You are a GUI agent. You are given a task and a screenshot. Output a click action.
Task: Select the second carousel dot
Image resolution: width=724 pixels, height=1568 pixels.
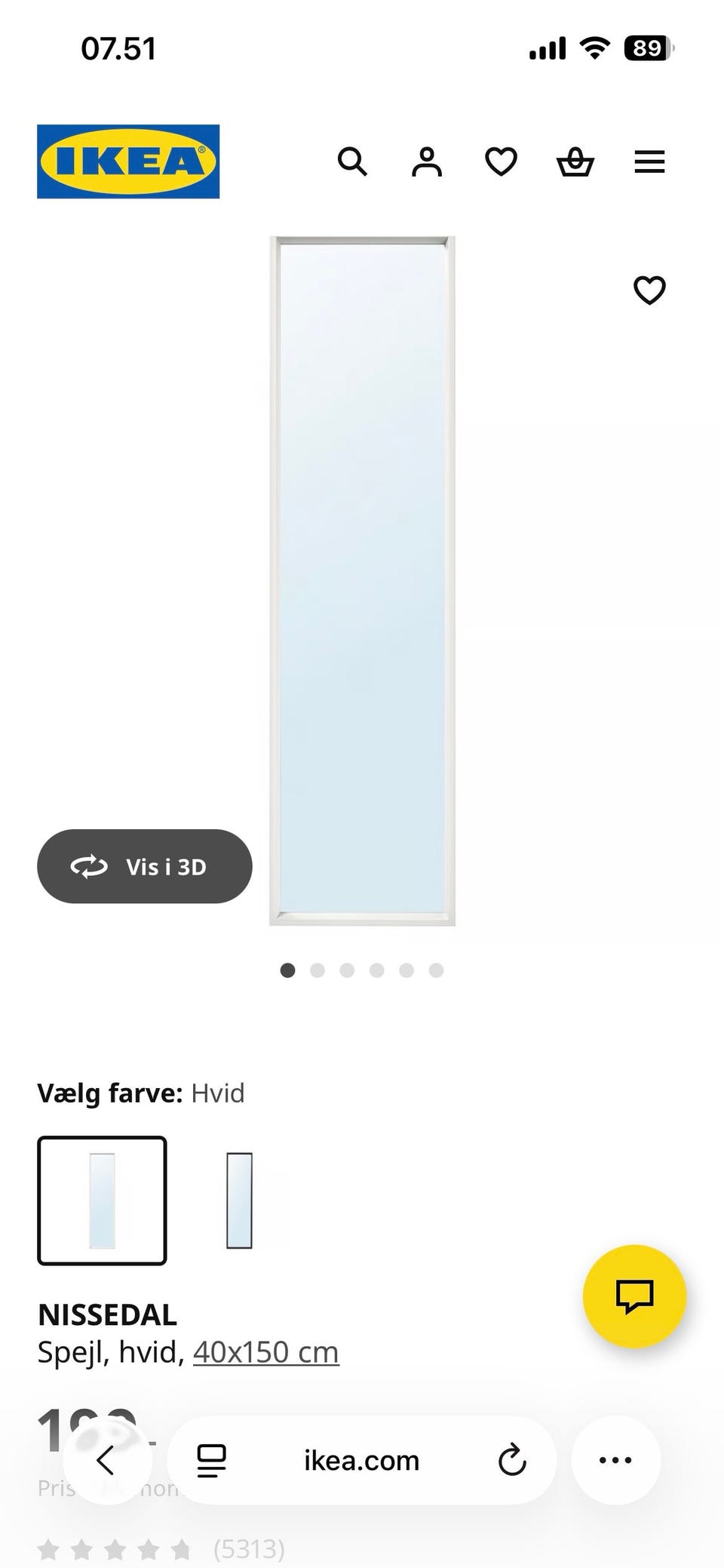coord(317,971)
